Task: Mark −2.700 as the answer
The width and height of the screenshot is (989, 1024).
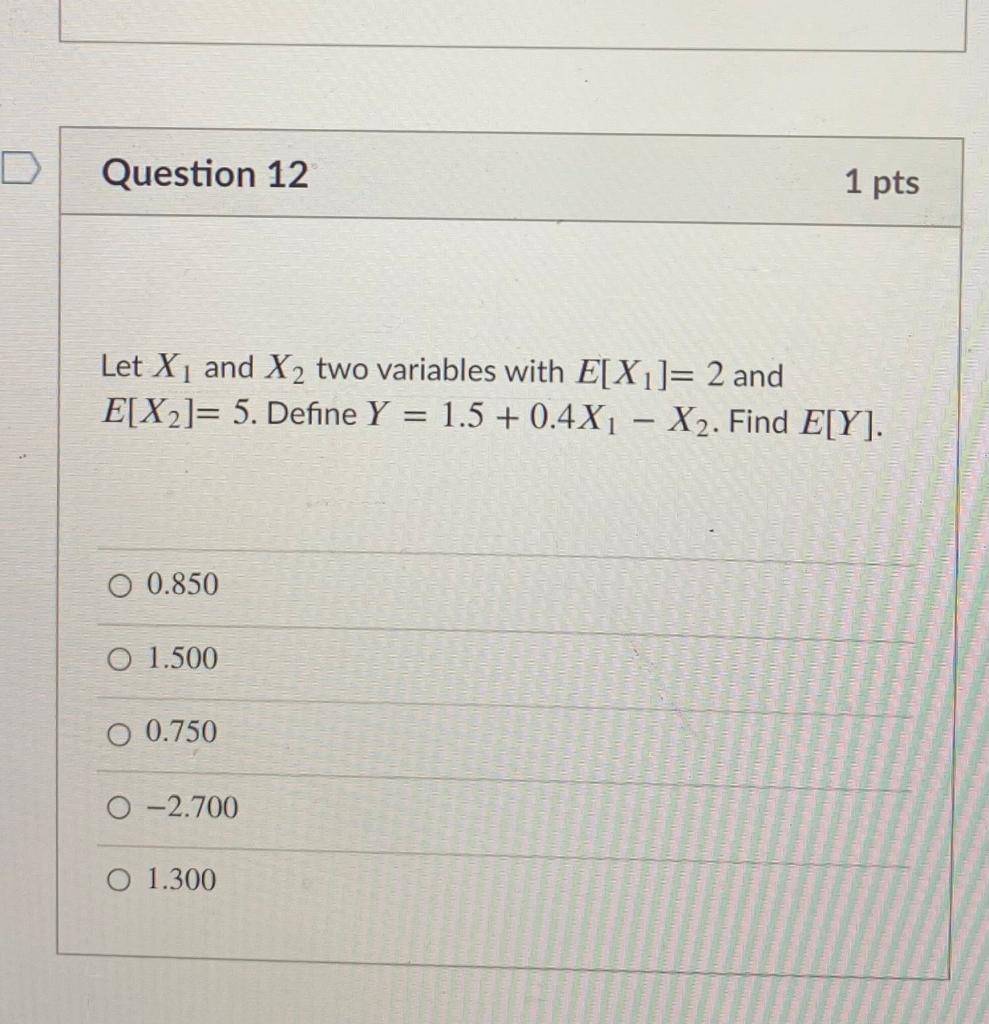Action: (x=119, y=807)
